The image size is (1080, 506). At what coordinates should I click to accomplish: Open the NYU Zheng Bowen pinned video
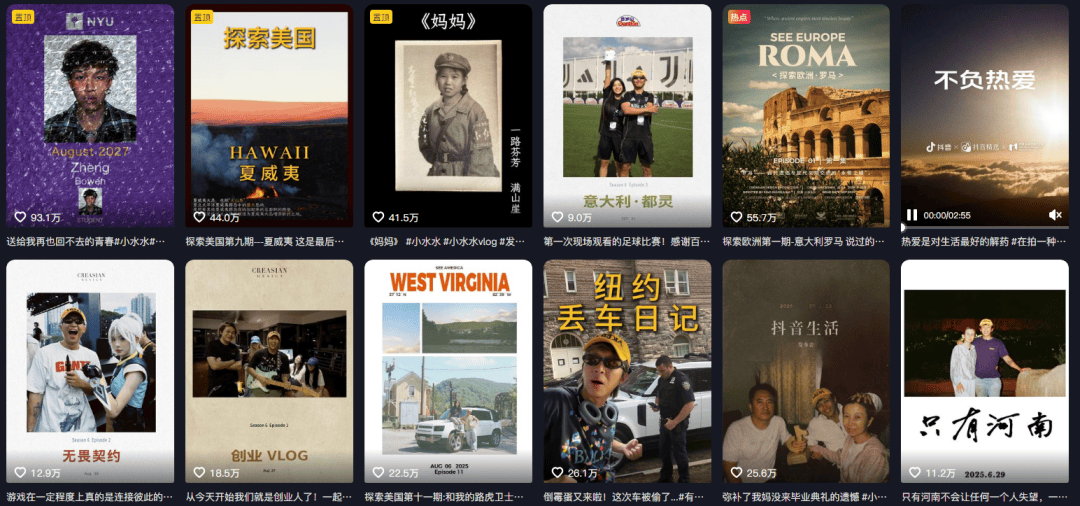[90, 115]
